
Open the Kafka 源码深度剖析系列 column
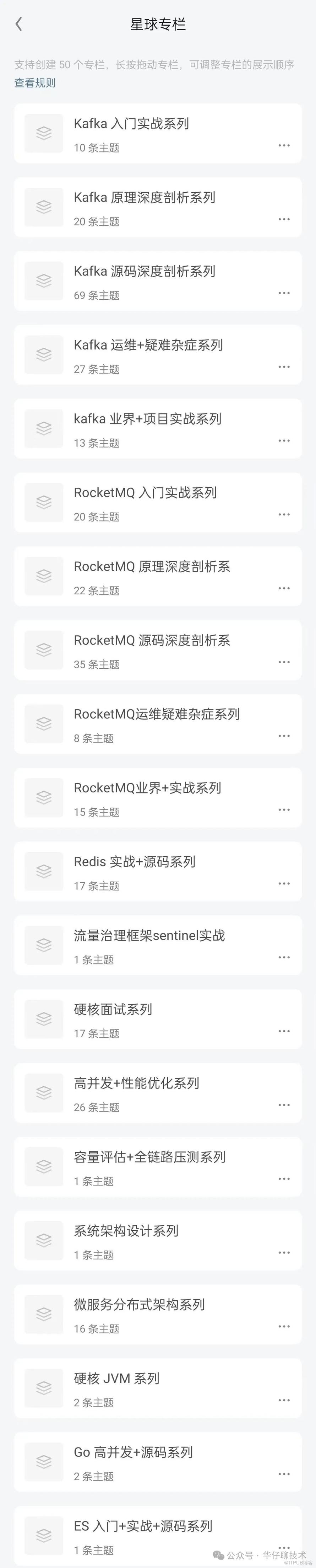click(145, 272)
